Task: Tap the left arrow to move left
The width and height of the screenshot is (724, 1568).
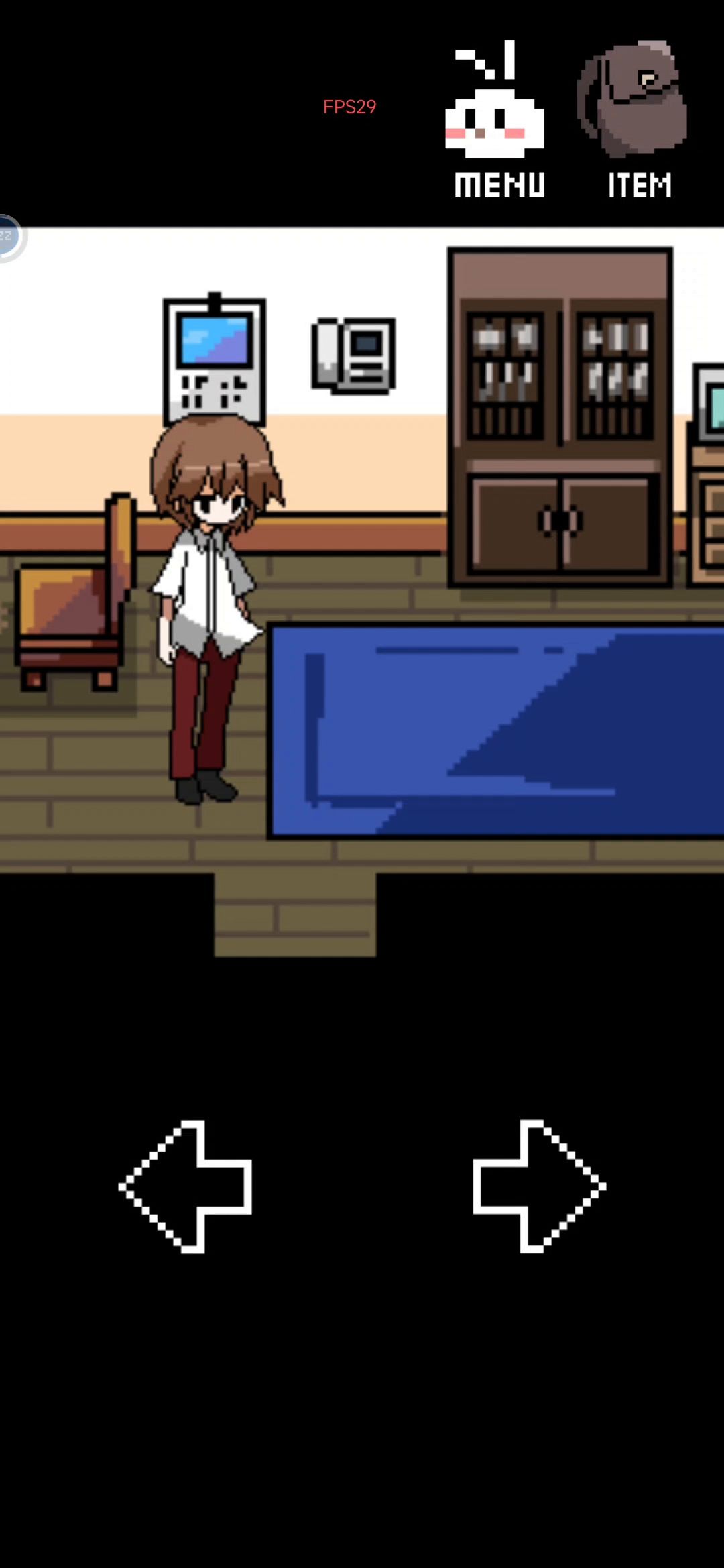Action: click(x=186, y=1186)
